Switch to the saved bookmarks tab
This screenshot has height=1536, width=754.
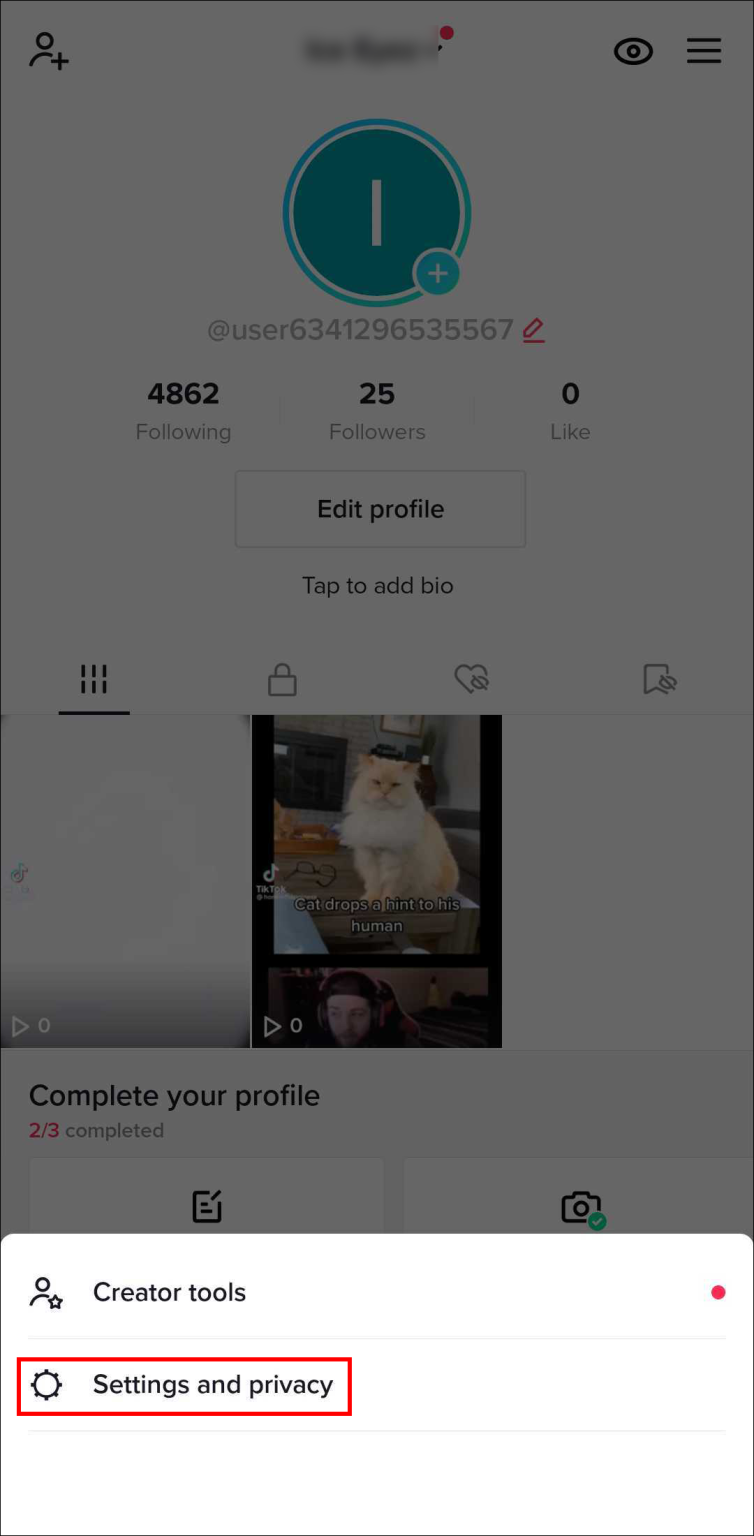point(659,681)
